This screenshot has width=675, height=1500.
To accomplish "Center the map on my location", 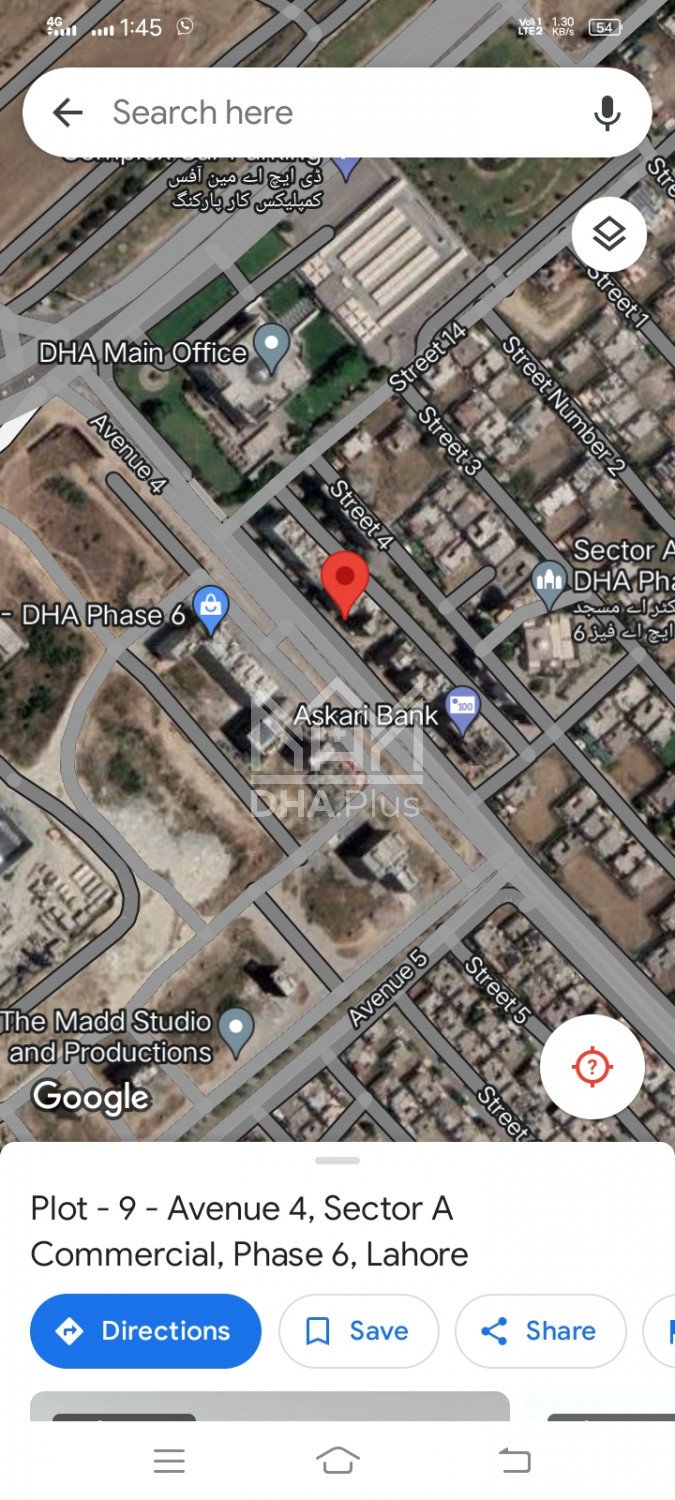I will click(x=591, y=1066).
